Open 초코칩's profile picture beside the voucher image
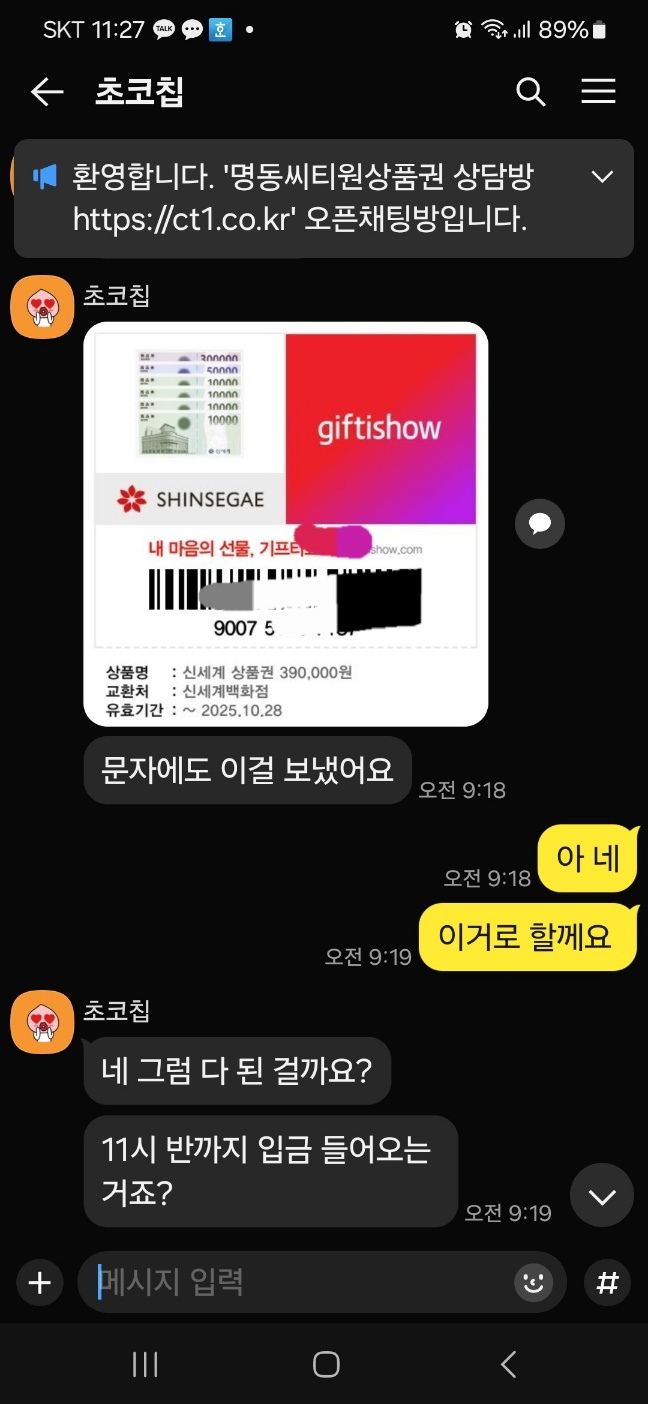Screen dimensions: 648x1404 [x=42, y=307]
